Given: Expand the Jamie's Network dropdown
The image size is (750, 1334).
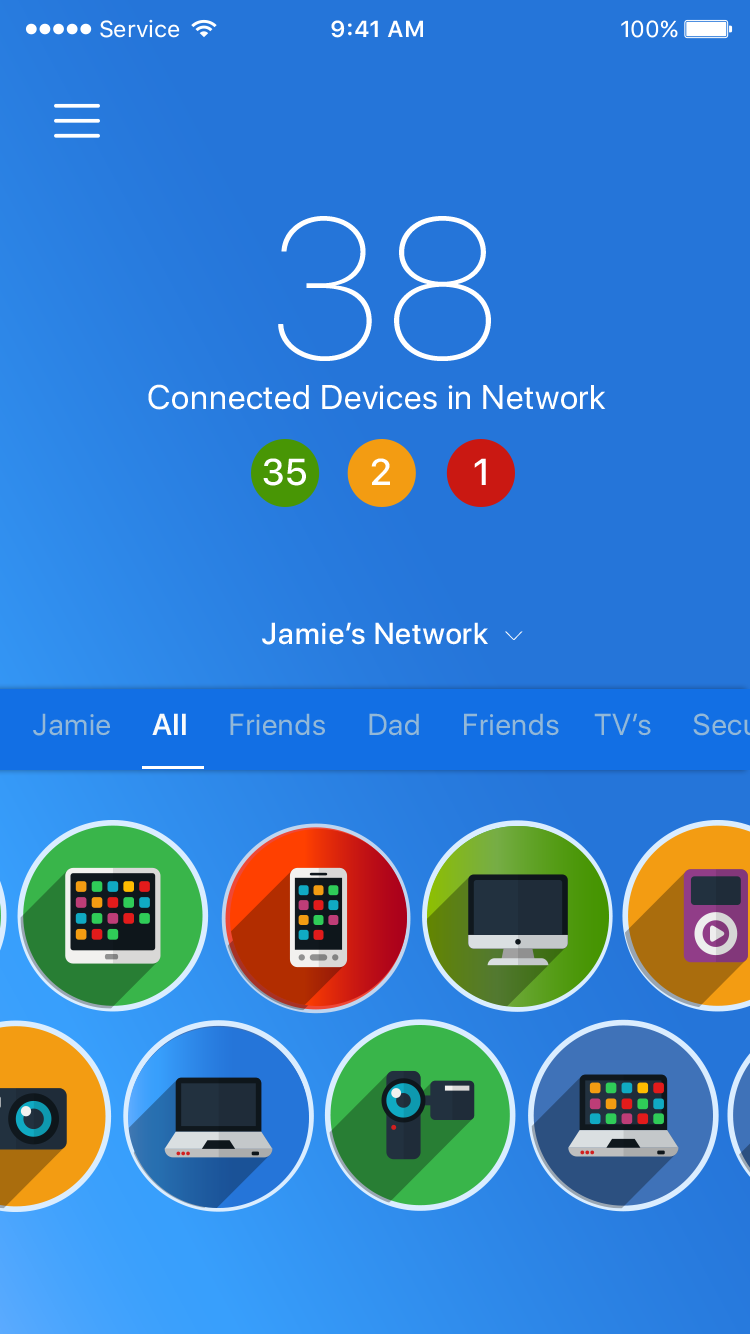Looking at the screenshot, I should click(x=392, y=634).
